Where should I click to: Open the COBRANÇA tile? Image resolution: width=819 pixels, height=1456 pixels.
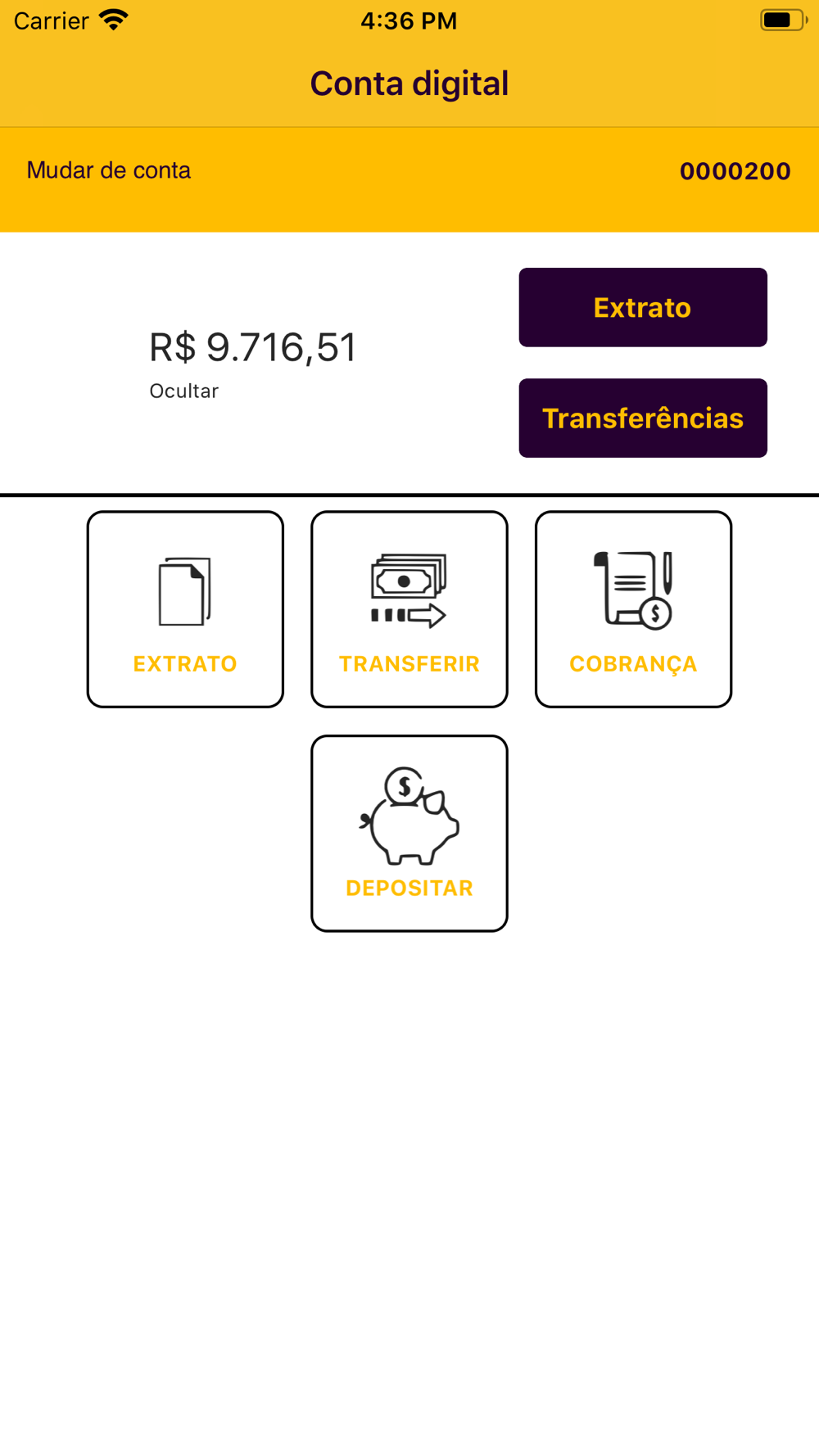633,609
